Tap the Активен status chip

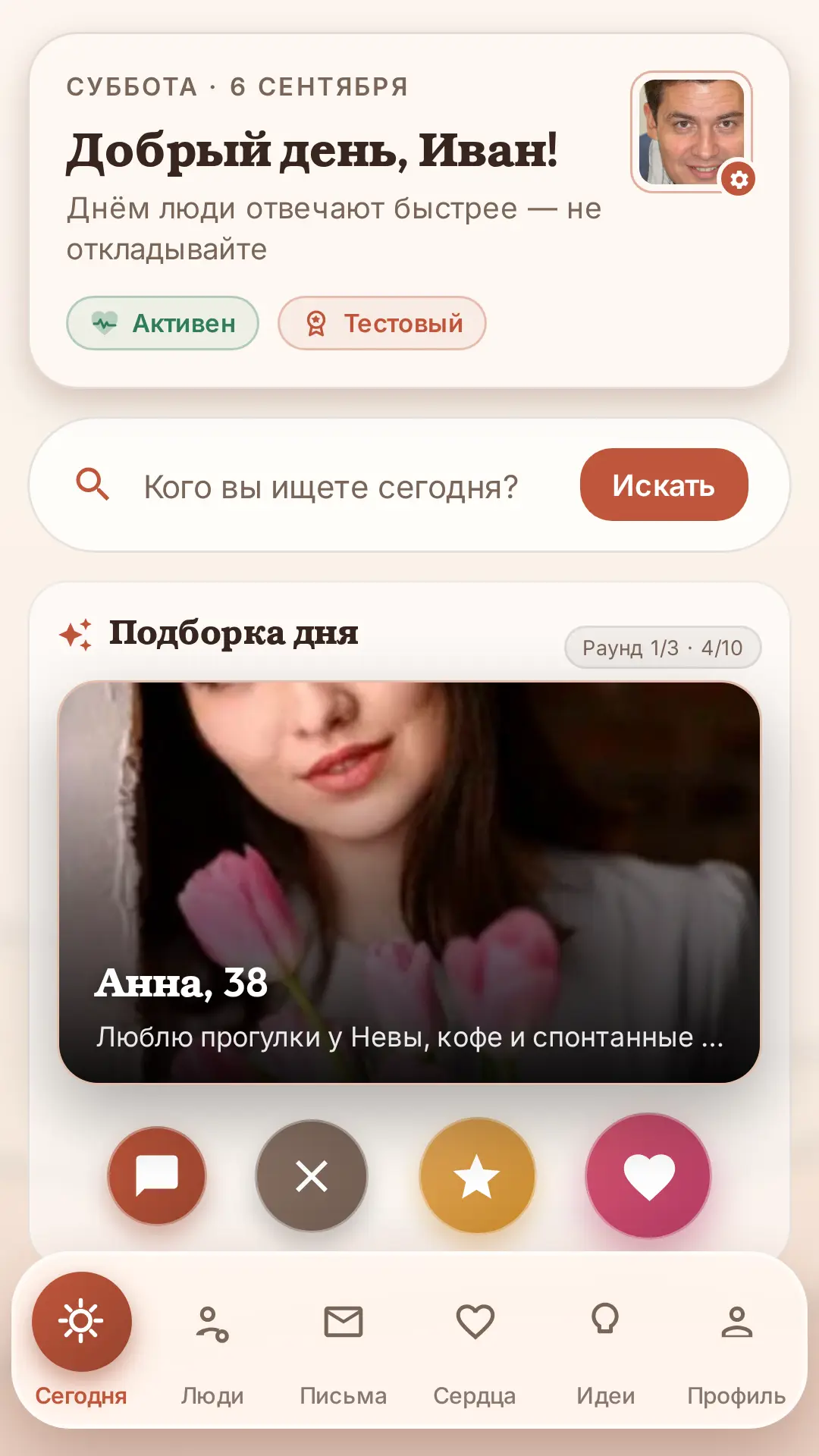point(163,323)
